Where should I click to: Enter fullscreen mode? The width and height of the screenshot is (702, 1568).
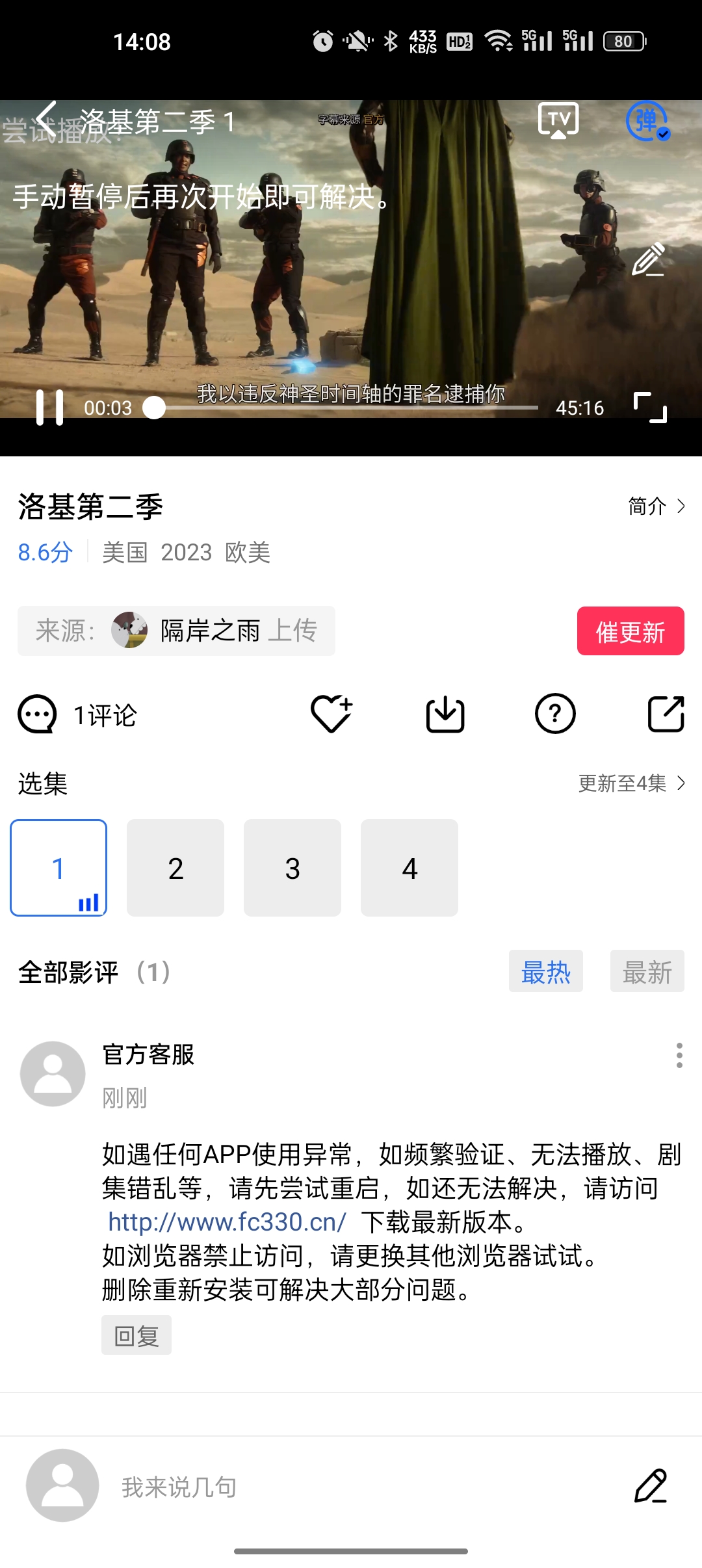(x=650, y=408)
